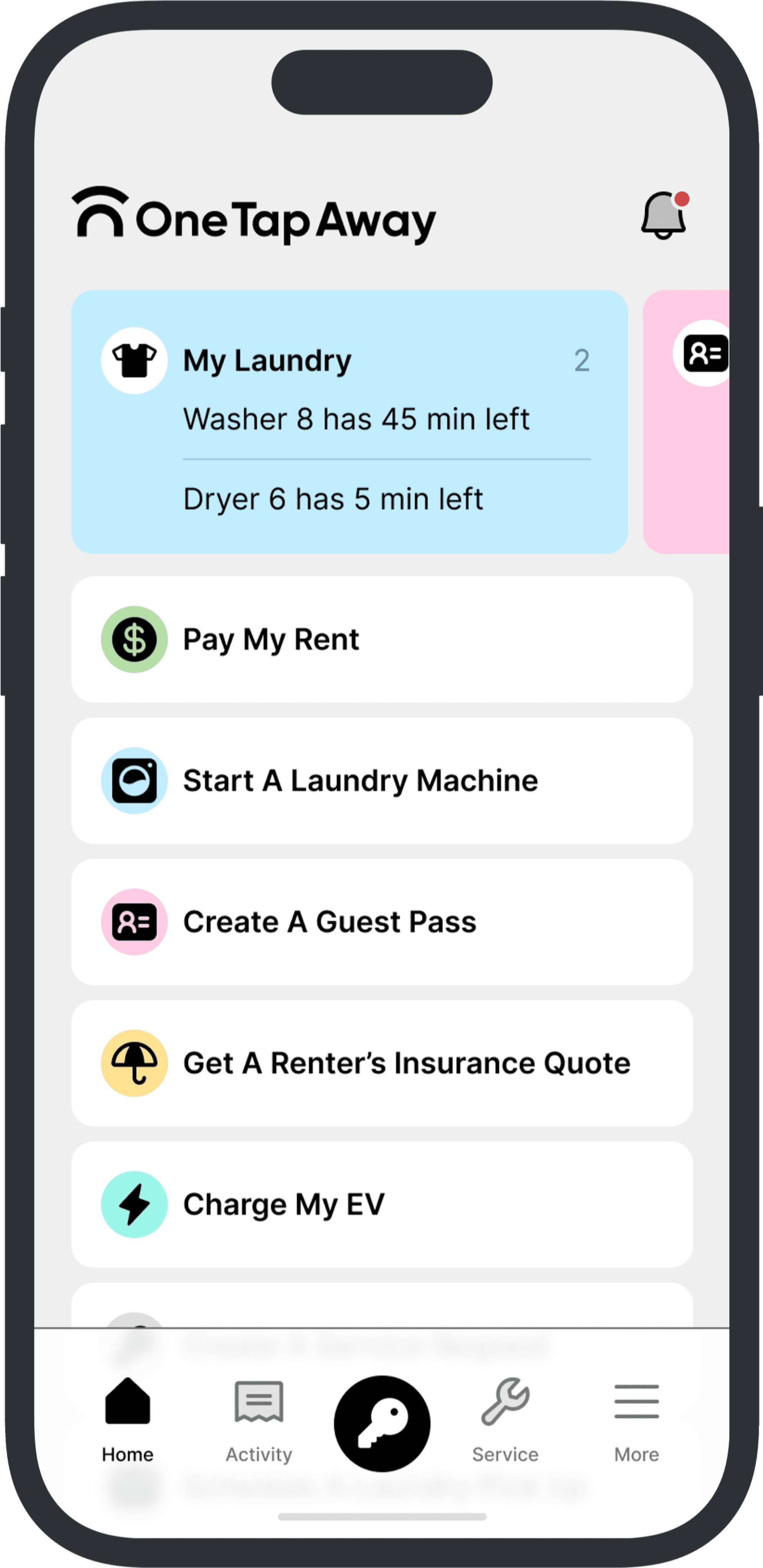Tap Create A Guest Pass
Image resolution: width=763 pixels, height=1568 pixels.
[381, 921]
